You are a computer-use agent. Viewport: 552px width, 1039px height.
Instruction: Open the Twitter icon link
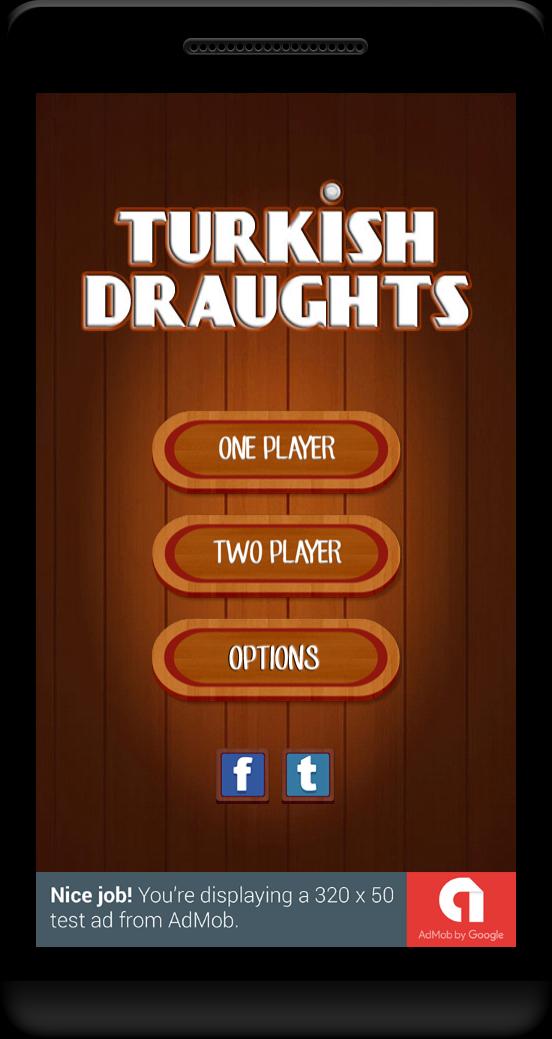click(308, 775)
